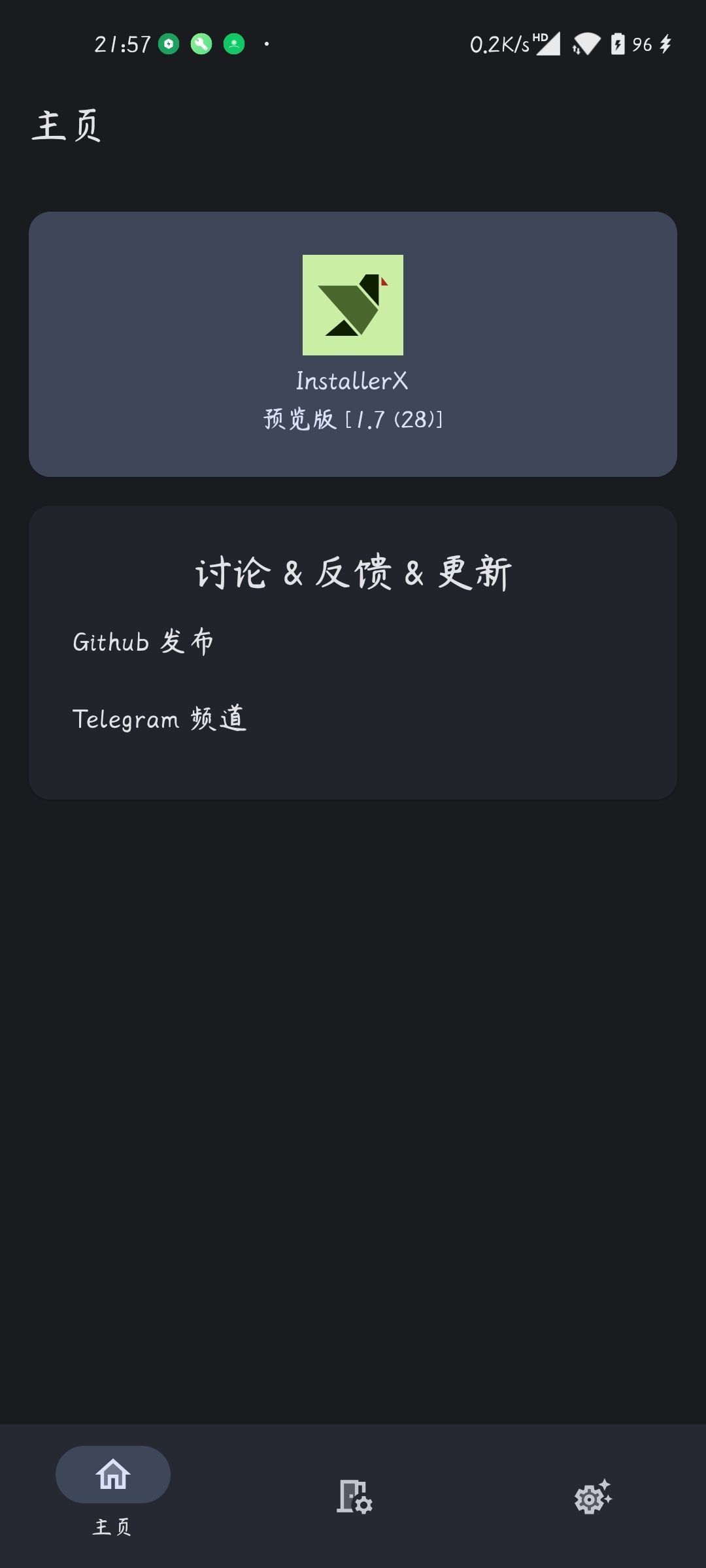
Task: Tap the HD mobile signal icon
Action: (x=548, y=44)
